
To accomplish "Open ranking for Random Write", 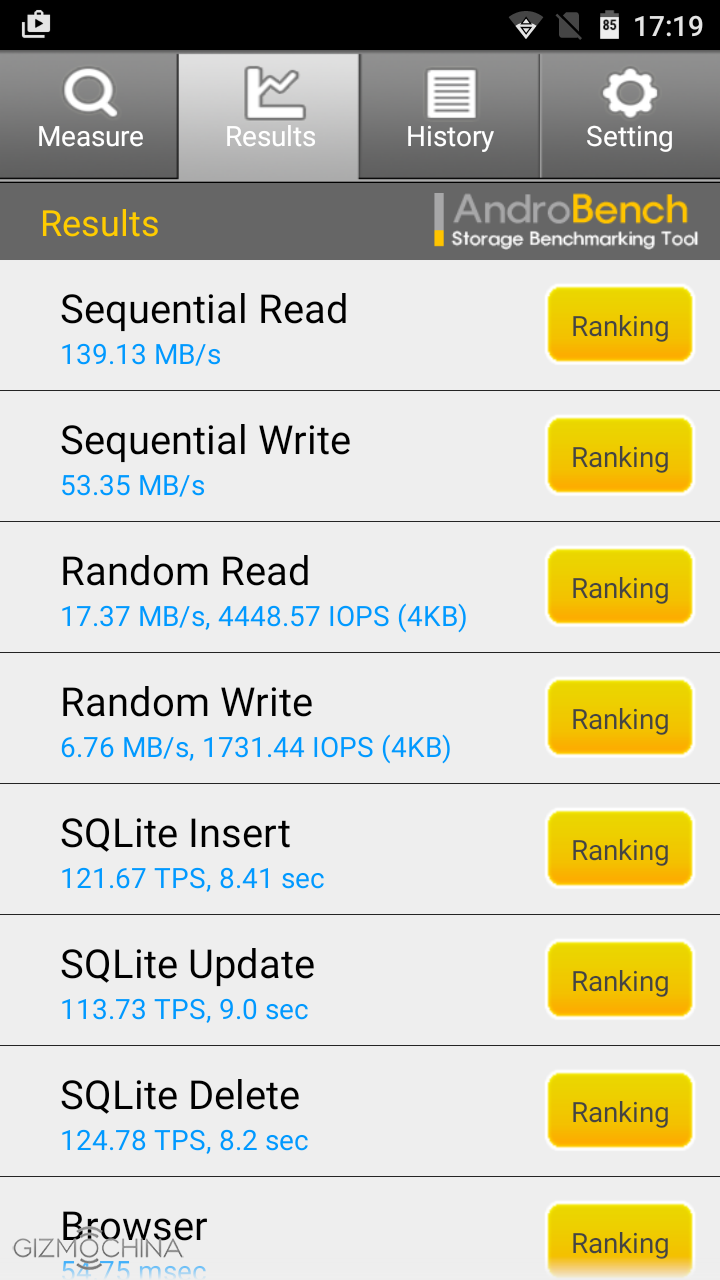I will 620,718.
